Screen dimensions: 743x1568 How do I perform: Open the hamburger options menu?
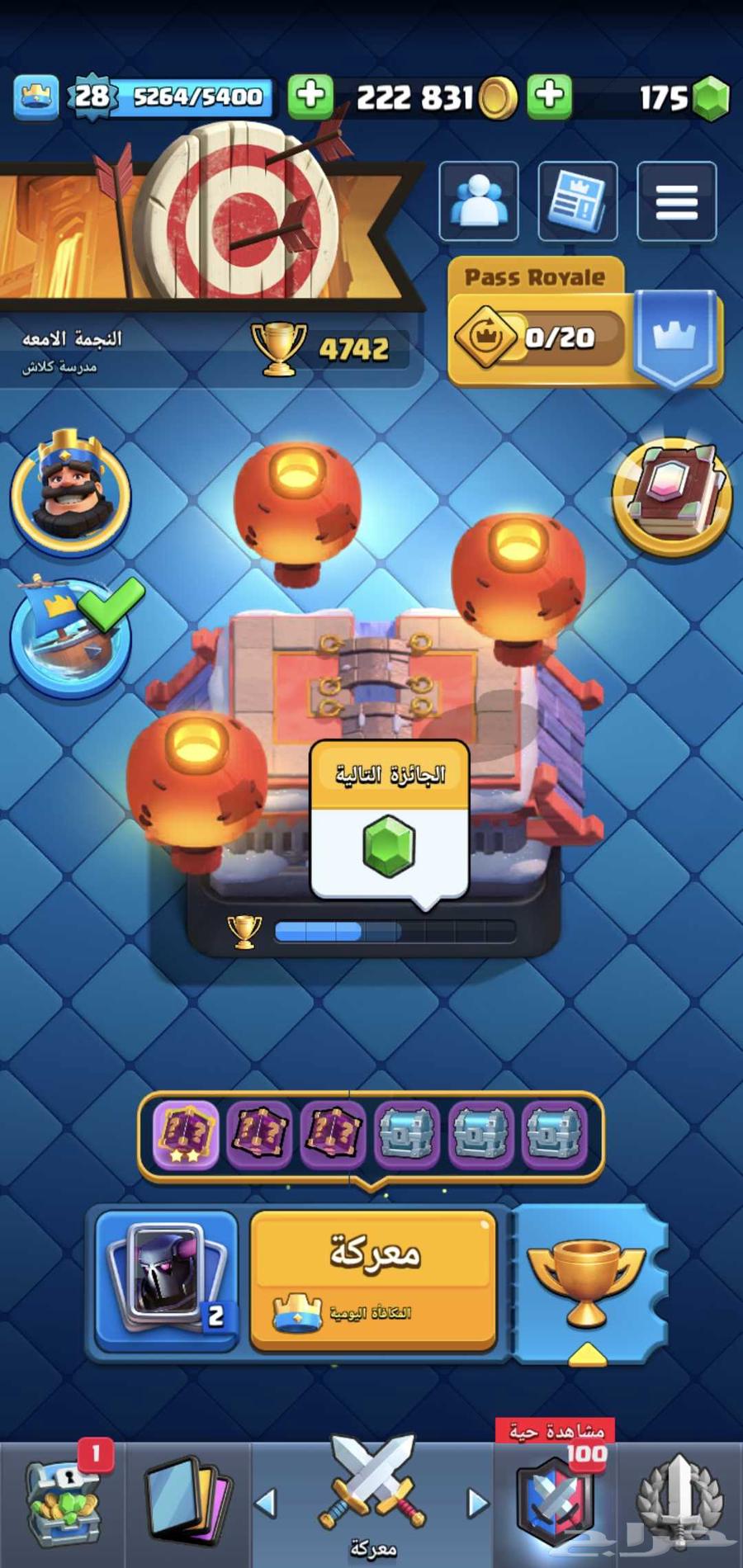click(676, 201)
